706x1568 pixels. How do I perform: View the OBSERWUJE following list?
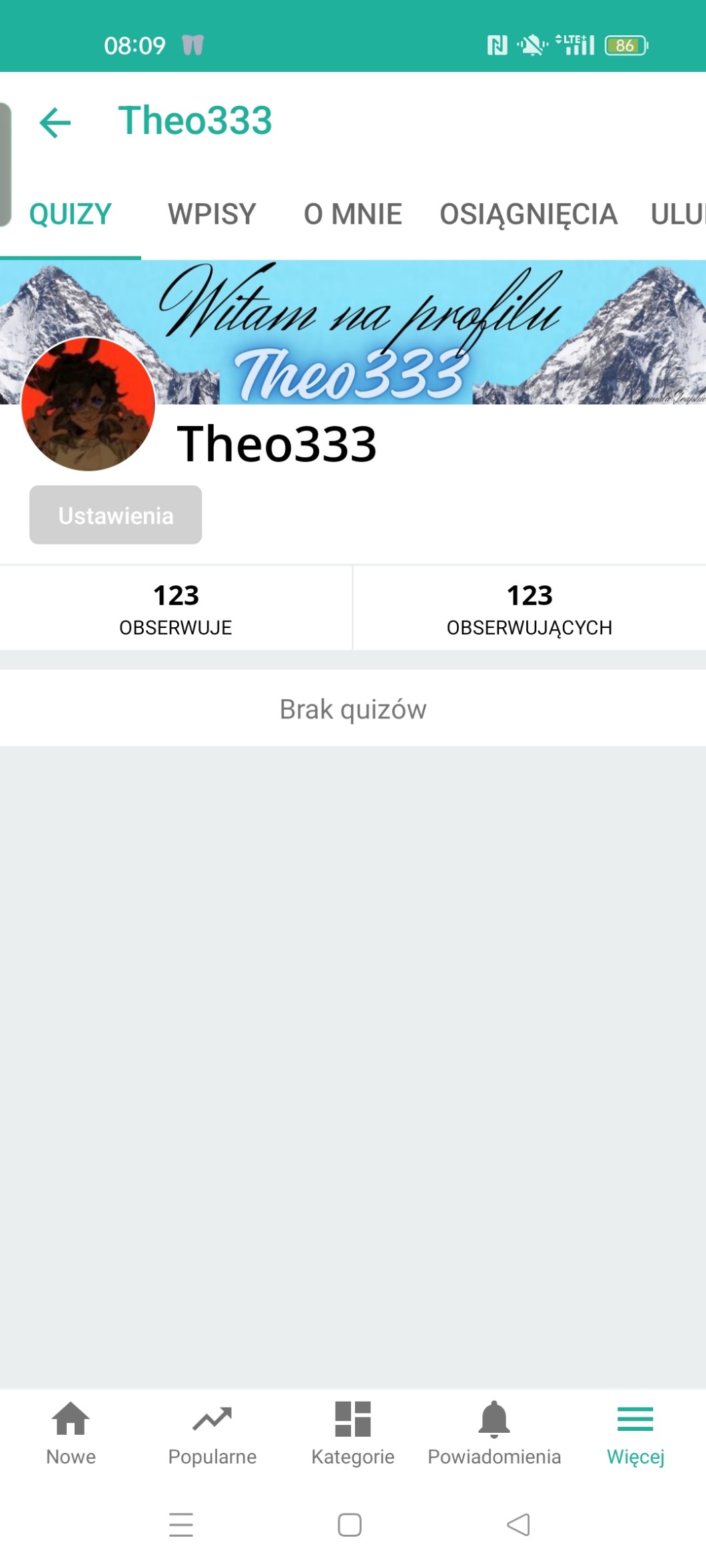(x=176, y=608)
